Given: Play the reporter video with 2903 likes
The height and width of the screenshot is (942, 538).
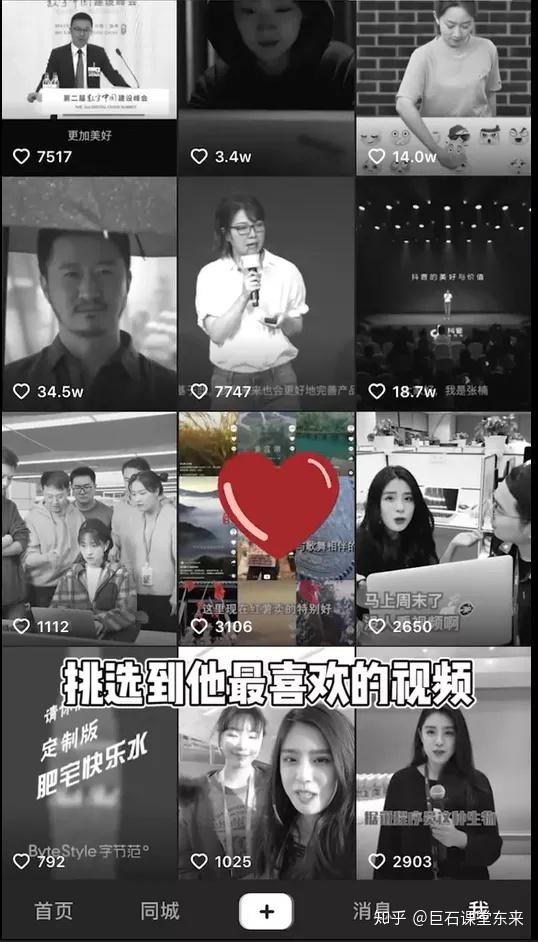Looking at the screenshot, I should tap(444, 764).
